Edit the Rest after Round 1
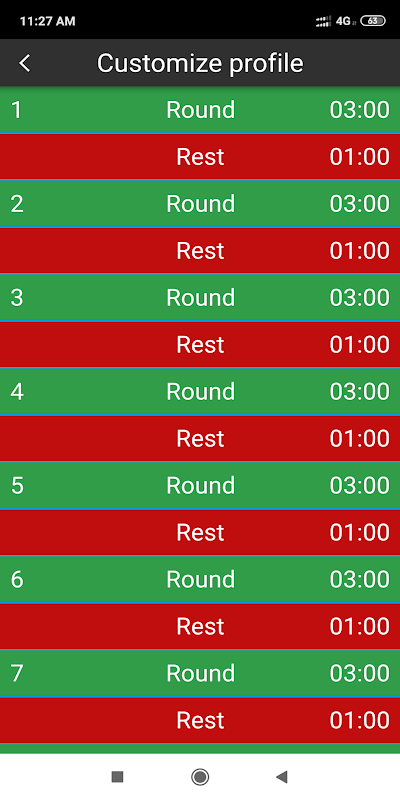 pyautogui.click(x=200, y=157)
